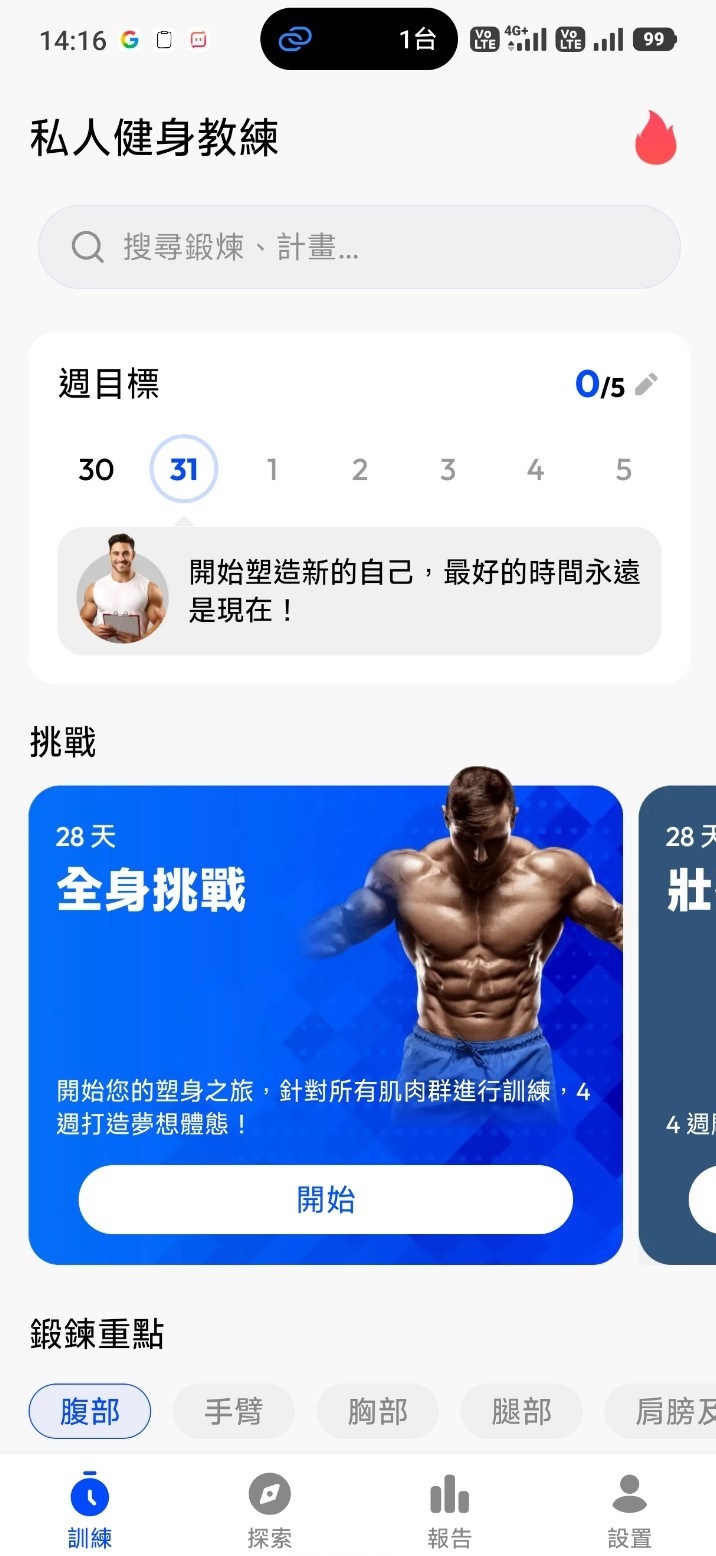716x1556 pixels.
Task: Start the 28-day 全身挑戰
Action: point(325,1199)
